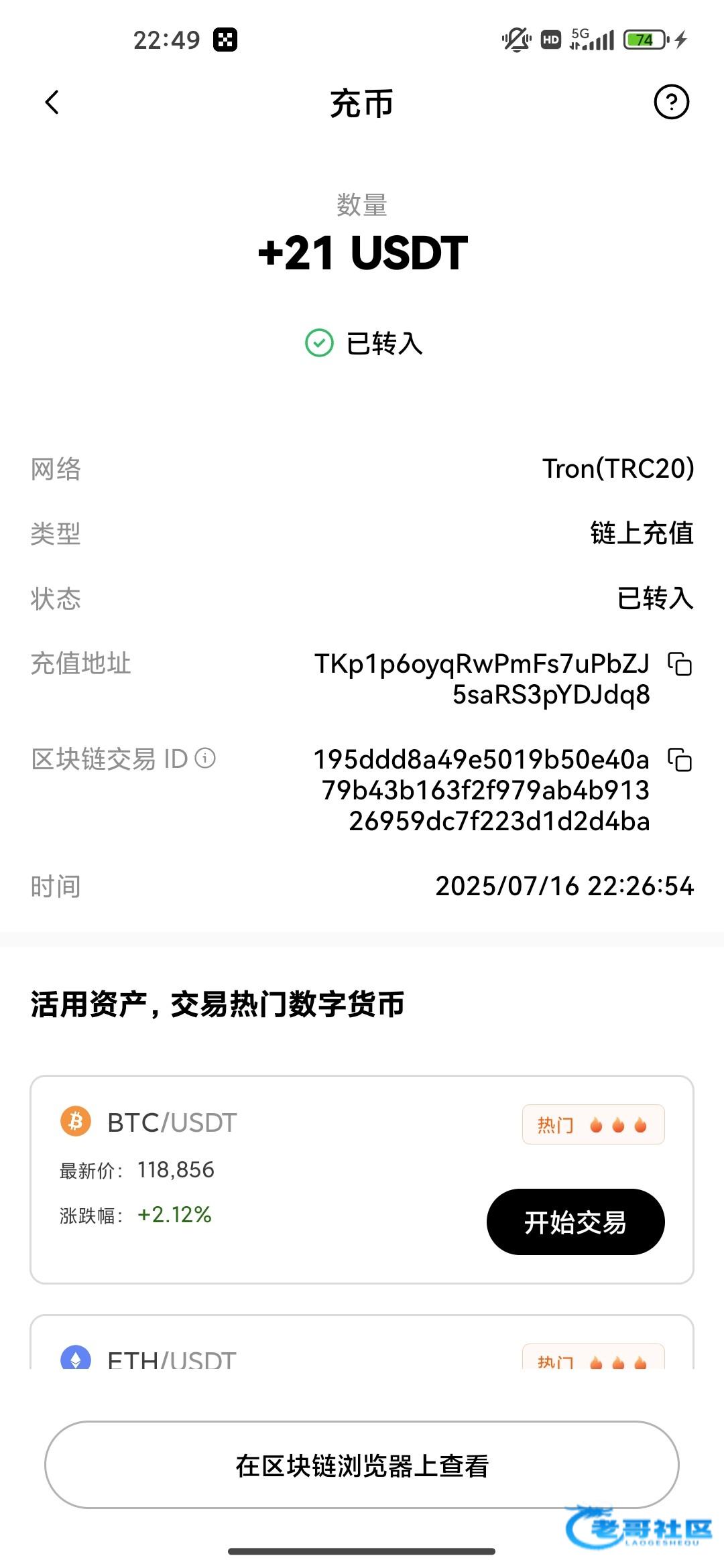Image resolution: width=724 pixels, height=1568 pixels.
Task: Open the BTC/USDT trading pair card
Action: [362, 1179]
